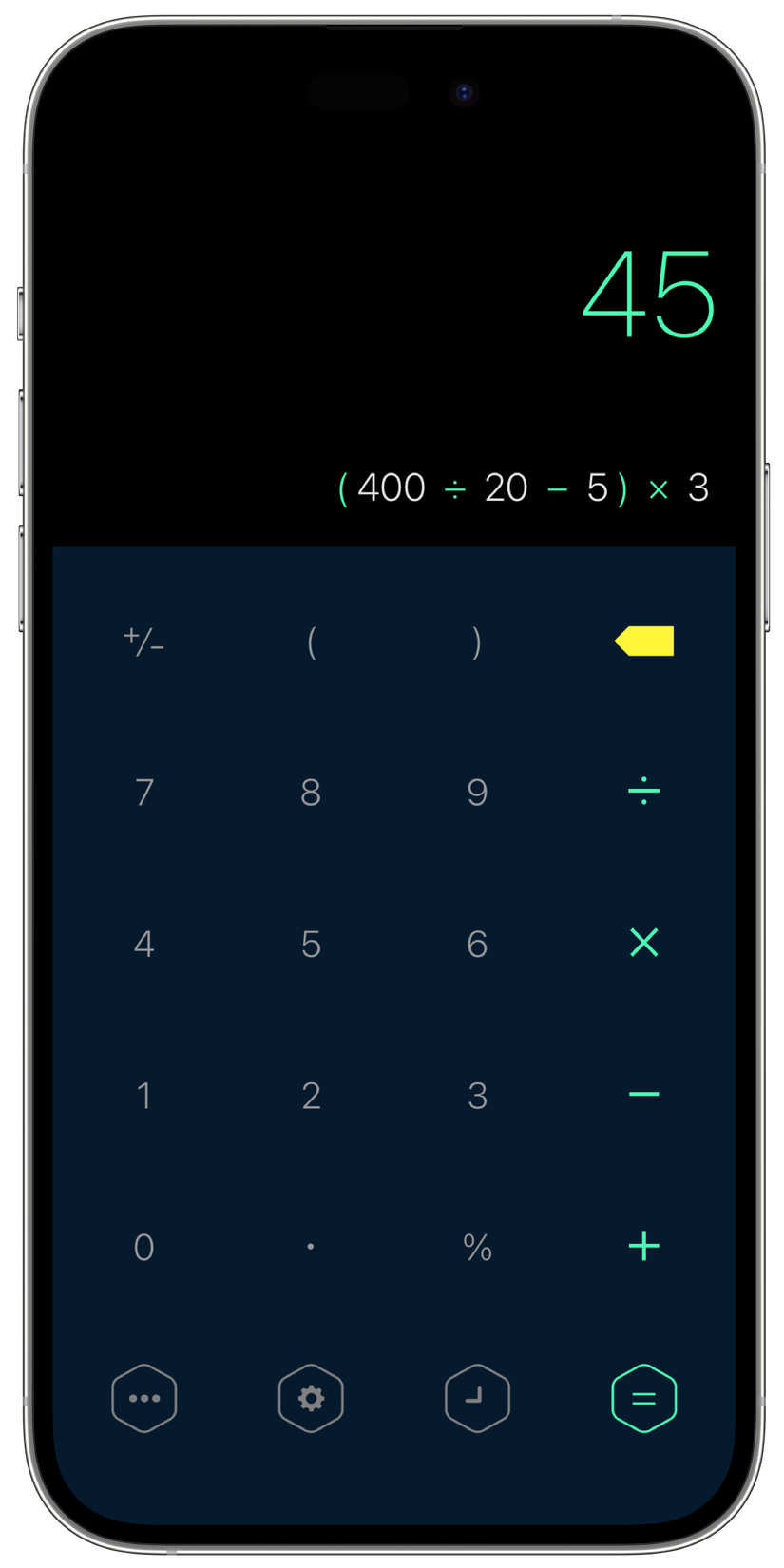The image size is (784, 1568).
Task: Enter the digit 5
Action: (x=311, y=944)
